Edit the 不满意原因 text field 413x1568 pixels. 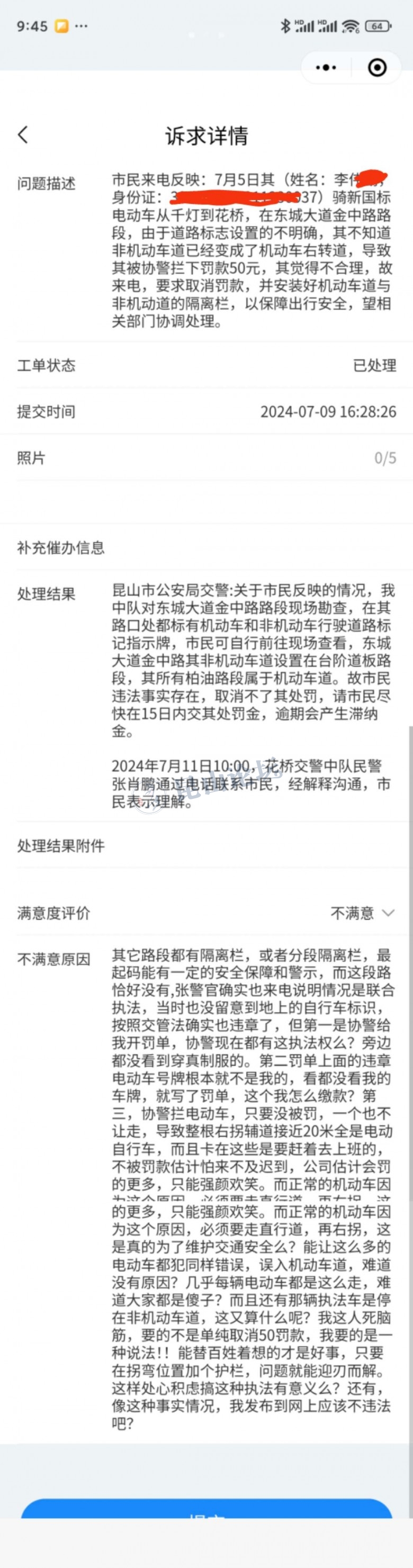(x=252, y=1187)
